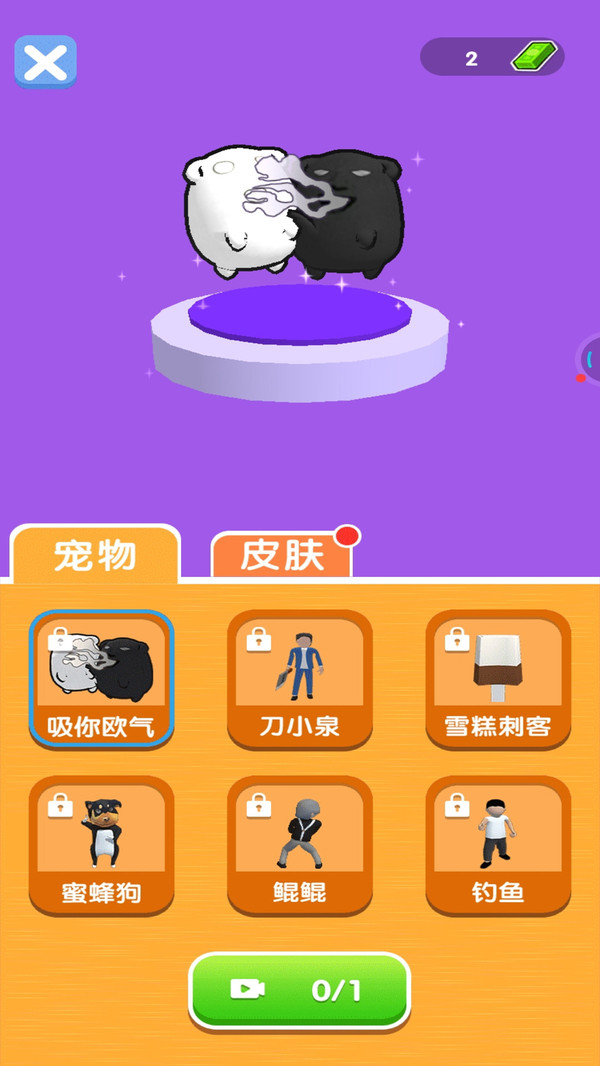Close the pet shop screen

pos(45,61)
